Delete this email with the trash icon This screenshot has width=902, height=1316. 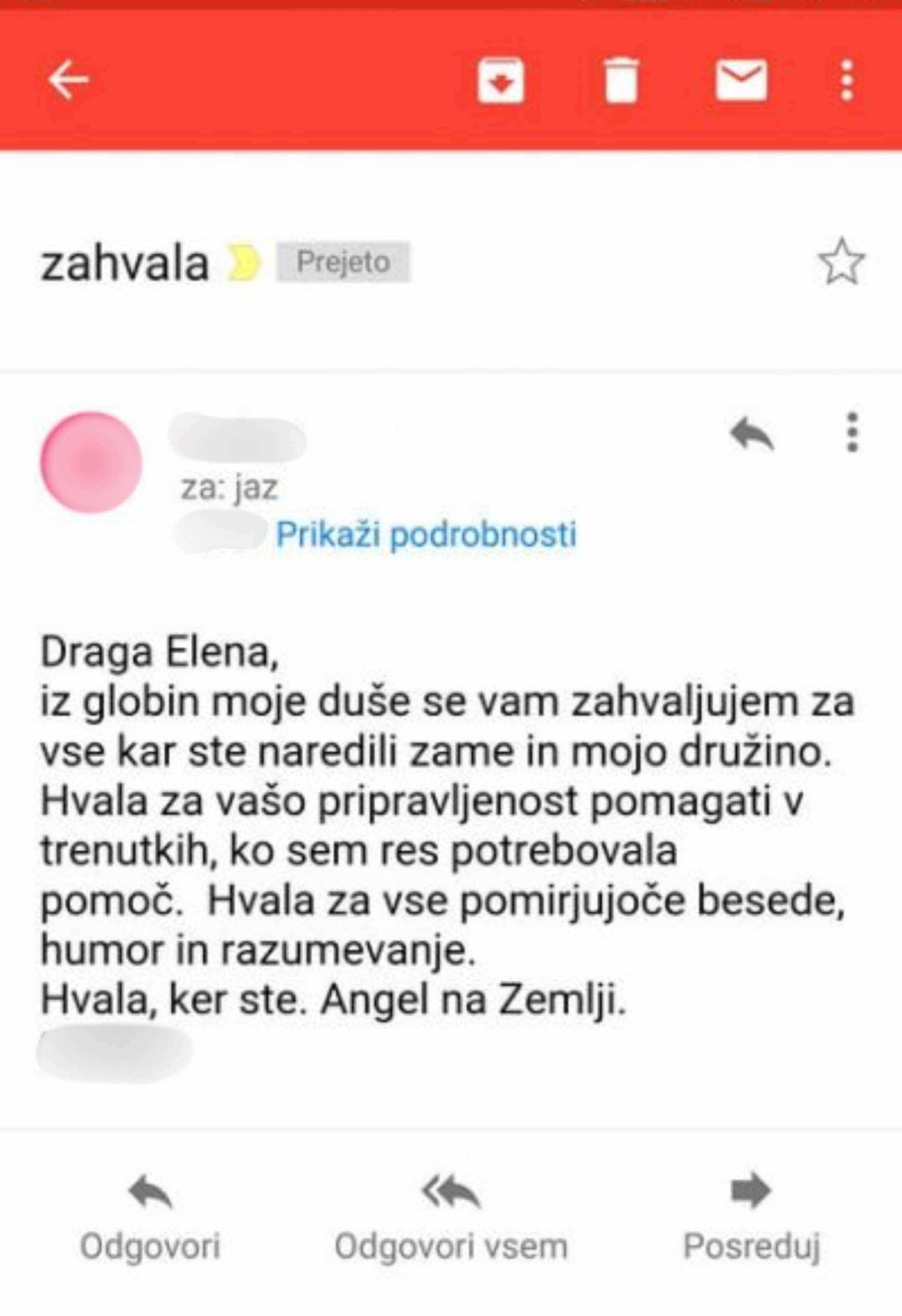point(621,81)
